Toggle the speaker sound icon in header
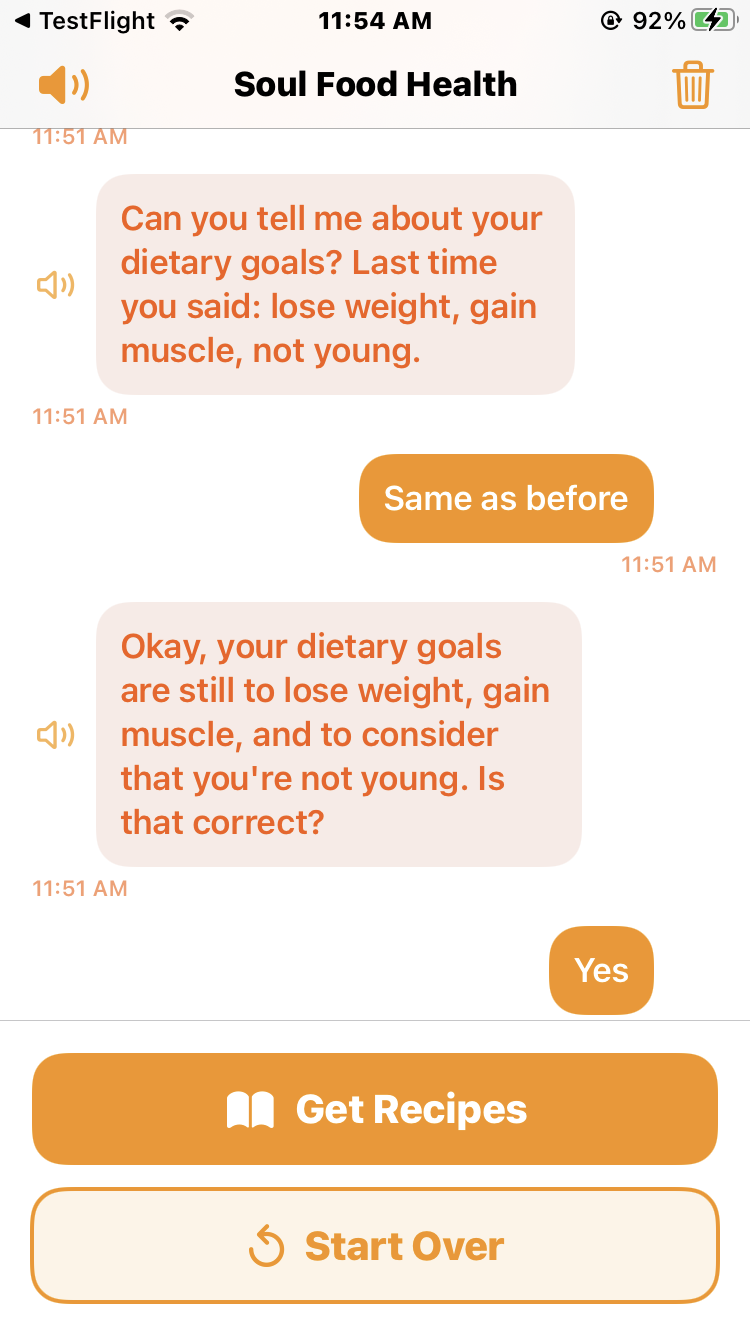This screenshot has width=750, height=1334. 63,85
